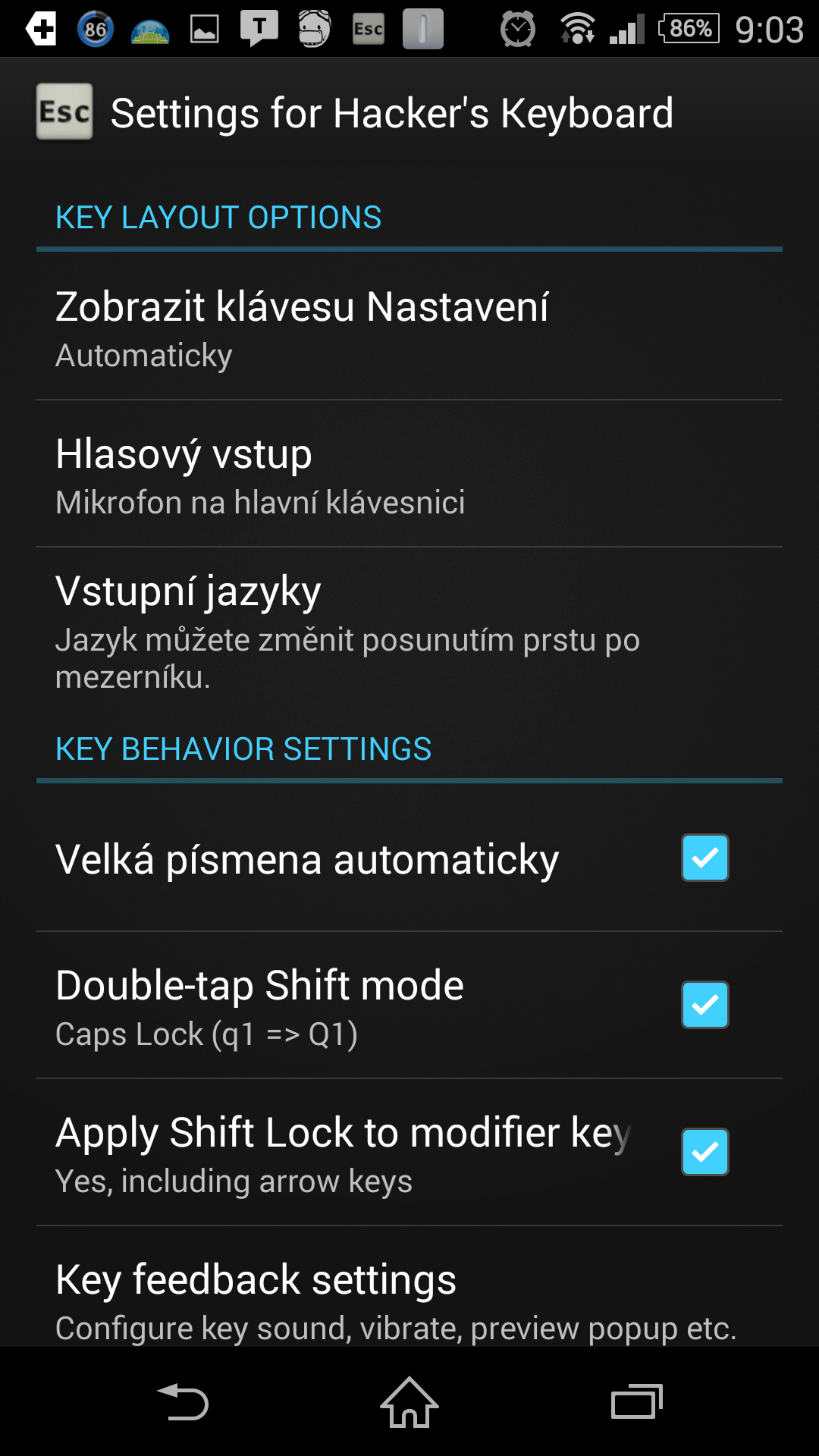Open the recent apps view
The image size is (819, 1456).
click(637, 1402)
